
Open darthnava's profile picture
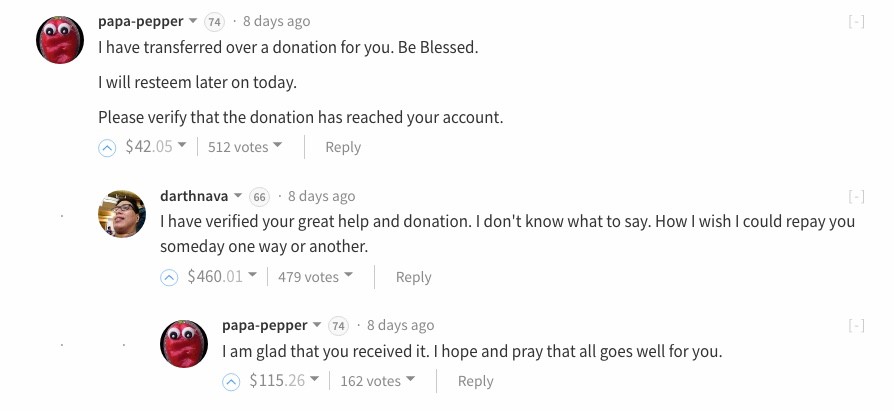(122, 214)
